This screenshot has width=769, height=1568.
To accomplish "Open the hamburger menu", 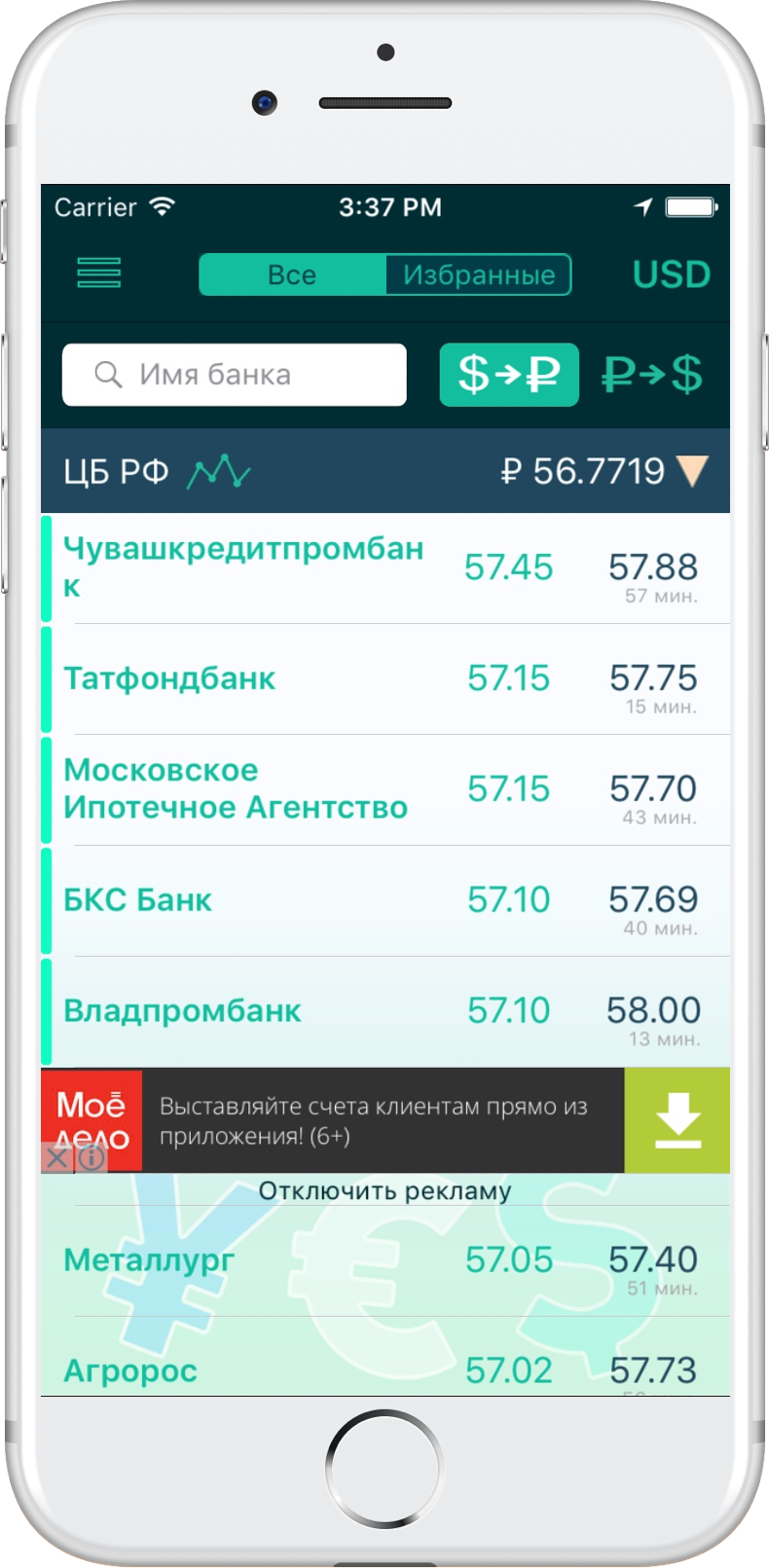I will click(x=98, y=273).
